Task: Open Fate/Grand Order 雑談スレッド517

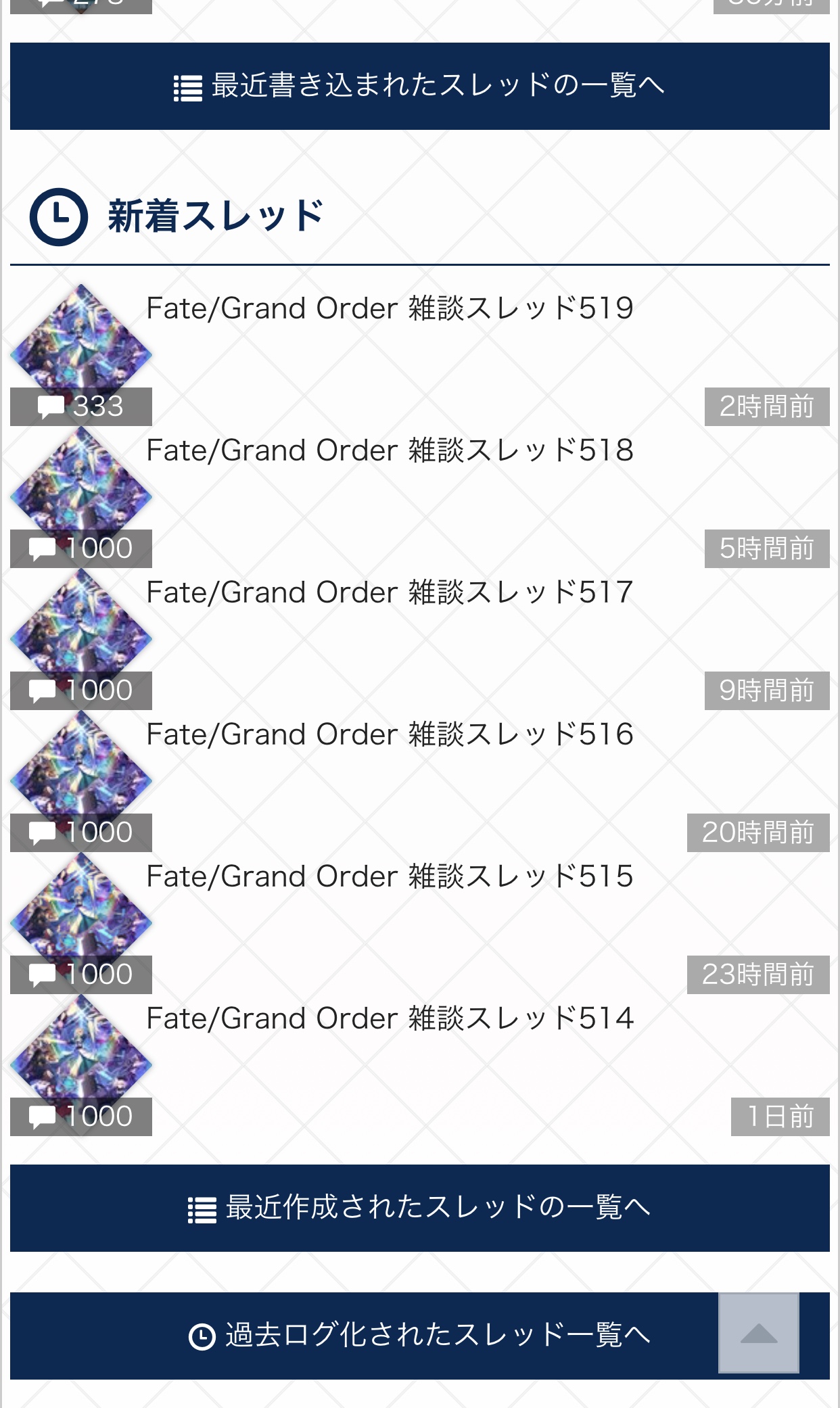Action: (x=390, y=593)
